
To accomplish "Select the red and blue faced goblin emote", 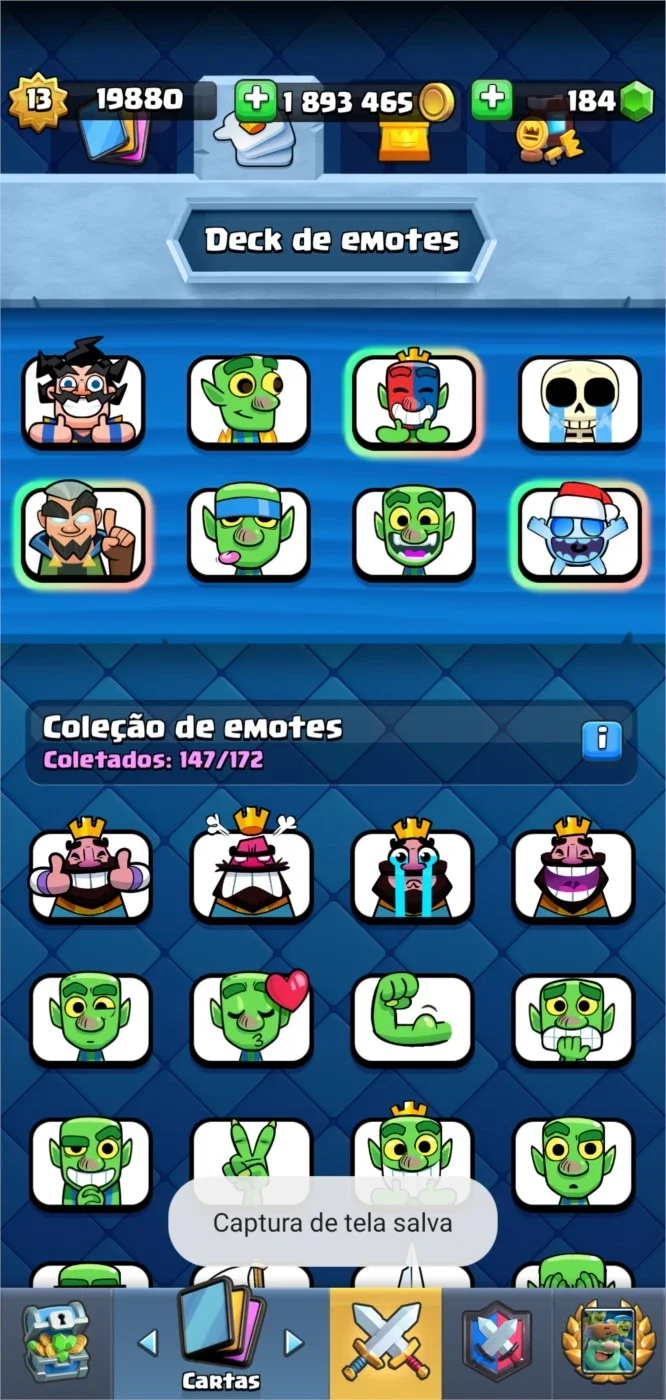I will coord(414,400).
